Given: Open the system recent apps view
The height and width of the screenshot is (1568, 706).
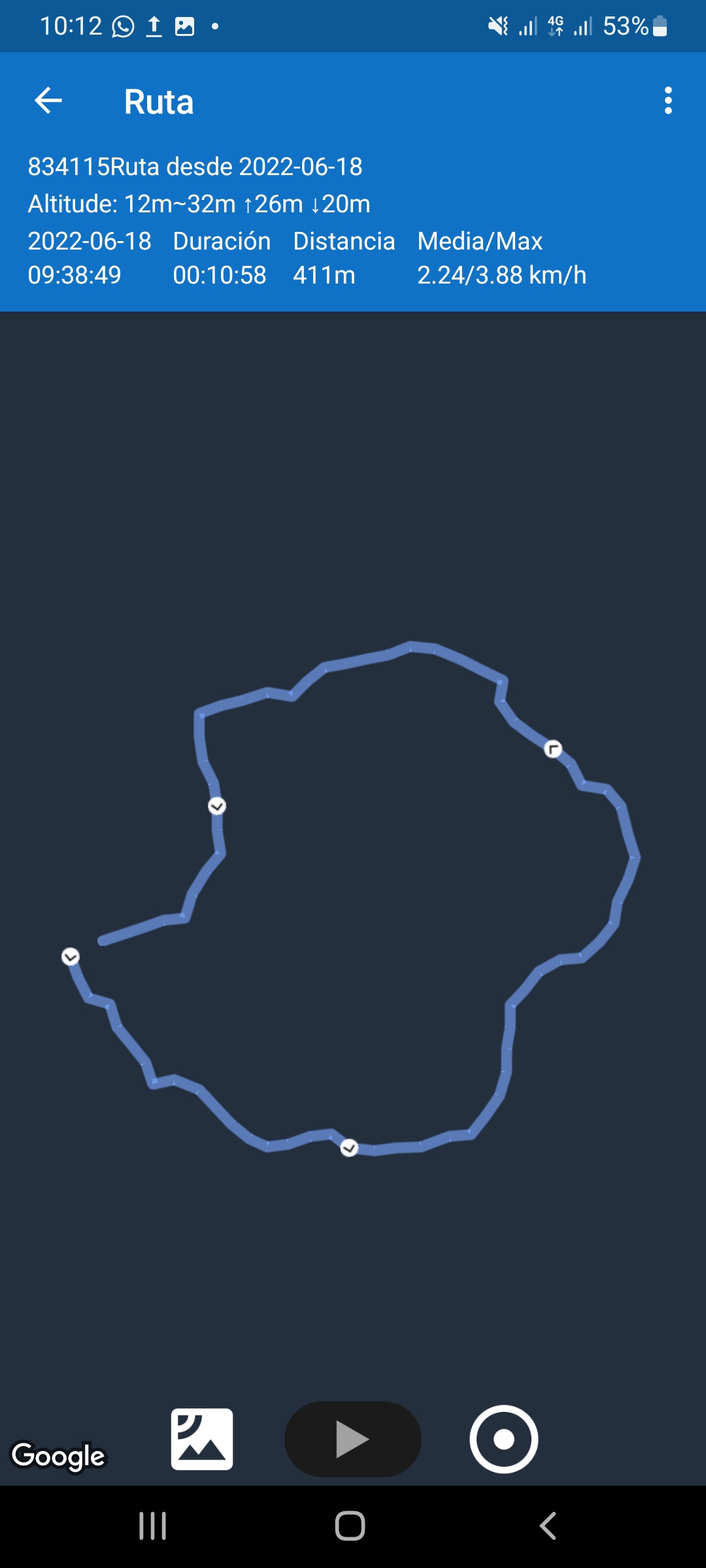Looking at the screenshot, I should 152,1526.
